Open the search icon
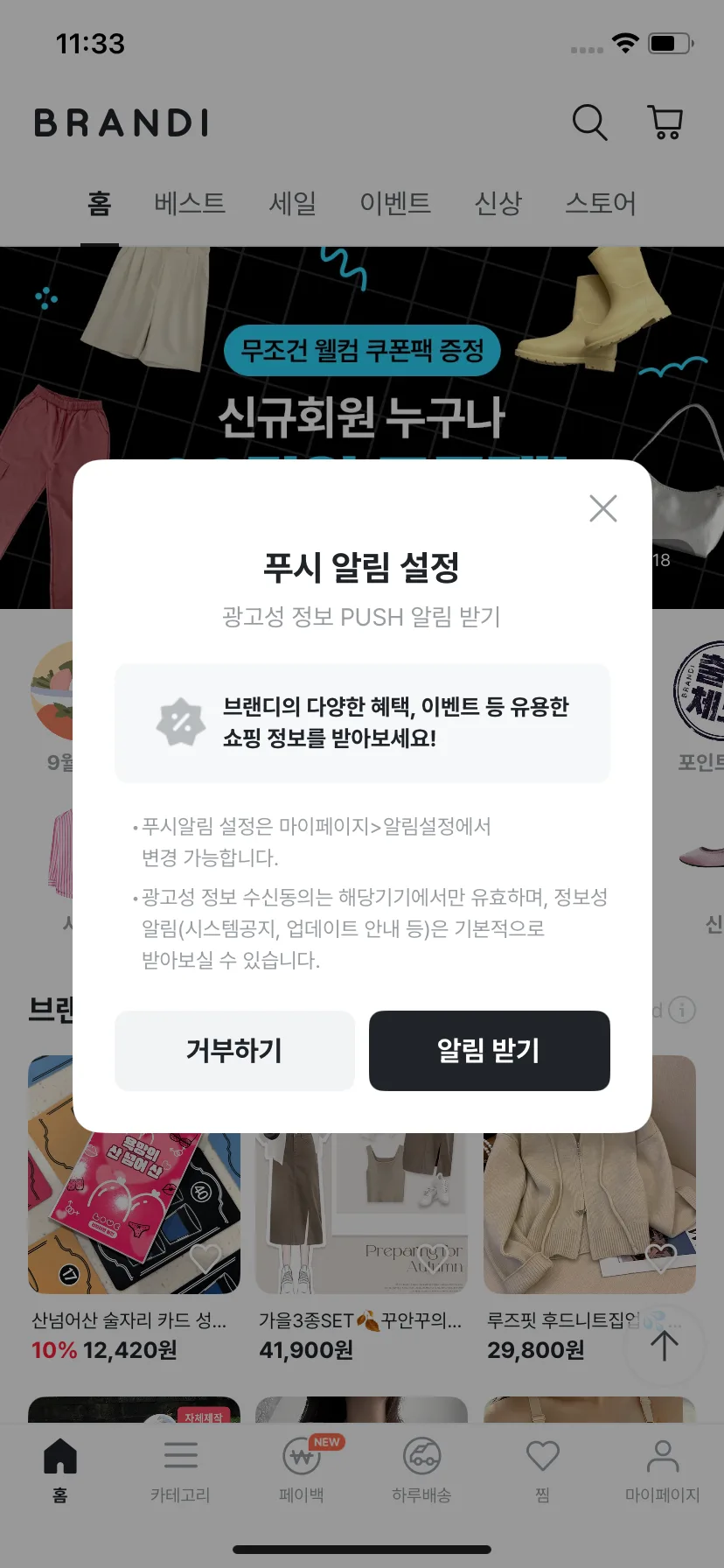This screenshot has height=1568, width=724. [589, 122]
